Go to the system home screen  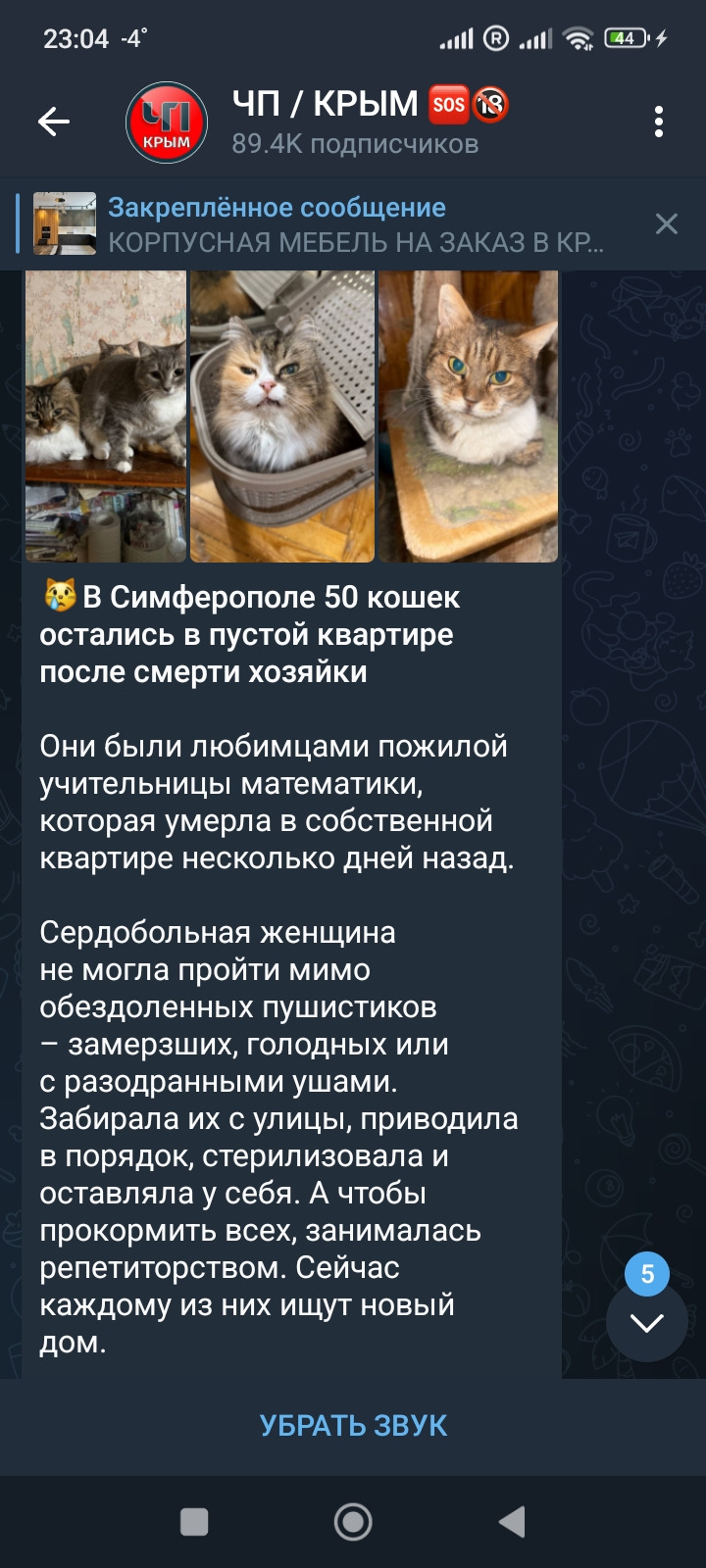tap(353, 1521)
